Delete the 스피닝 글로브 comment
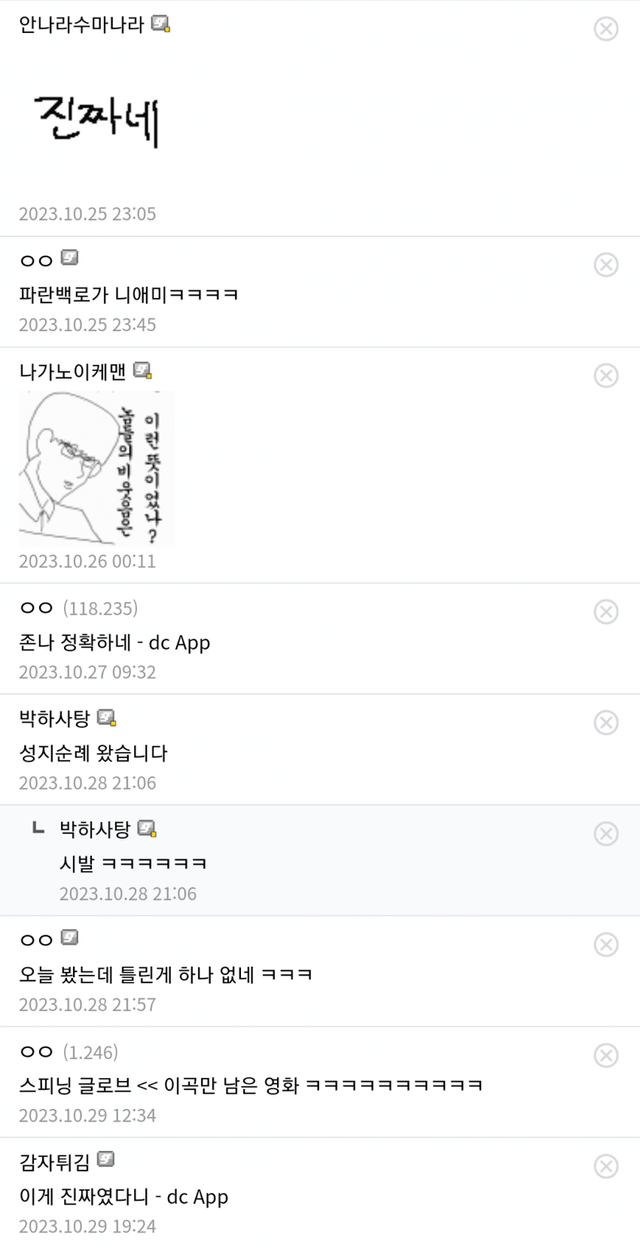 coord(606,1055)
